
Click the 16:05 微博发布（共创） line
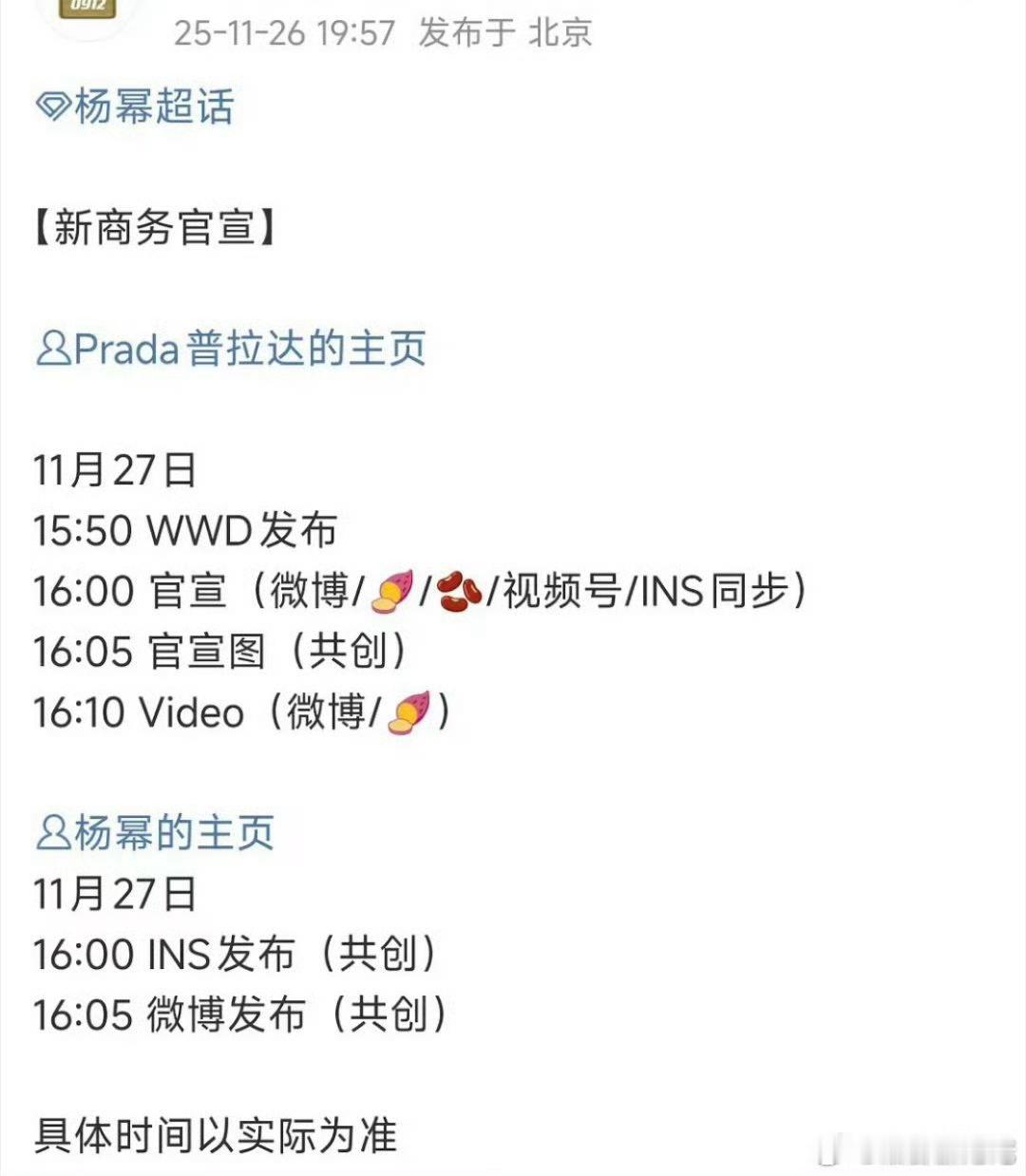pyautogui.click(x=237, y=1015)
